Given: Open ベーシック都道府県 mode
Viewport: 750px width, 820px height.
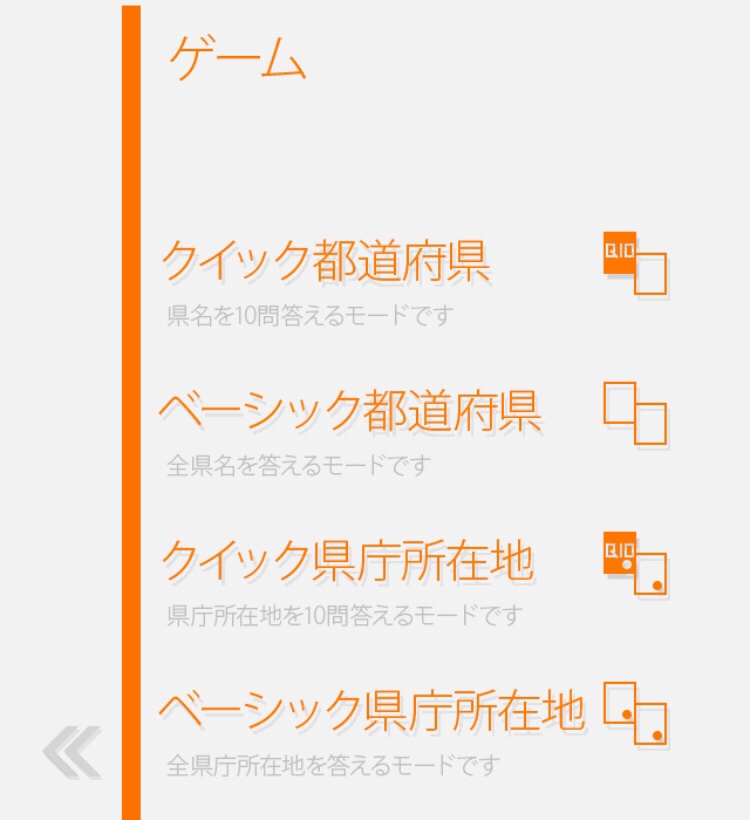Looking at the screenshot, I should [350, 411].
